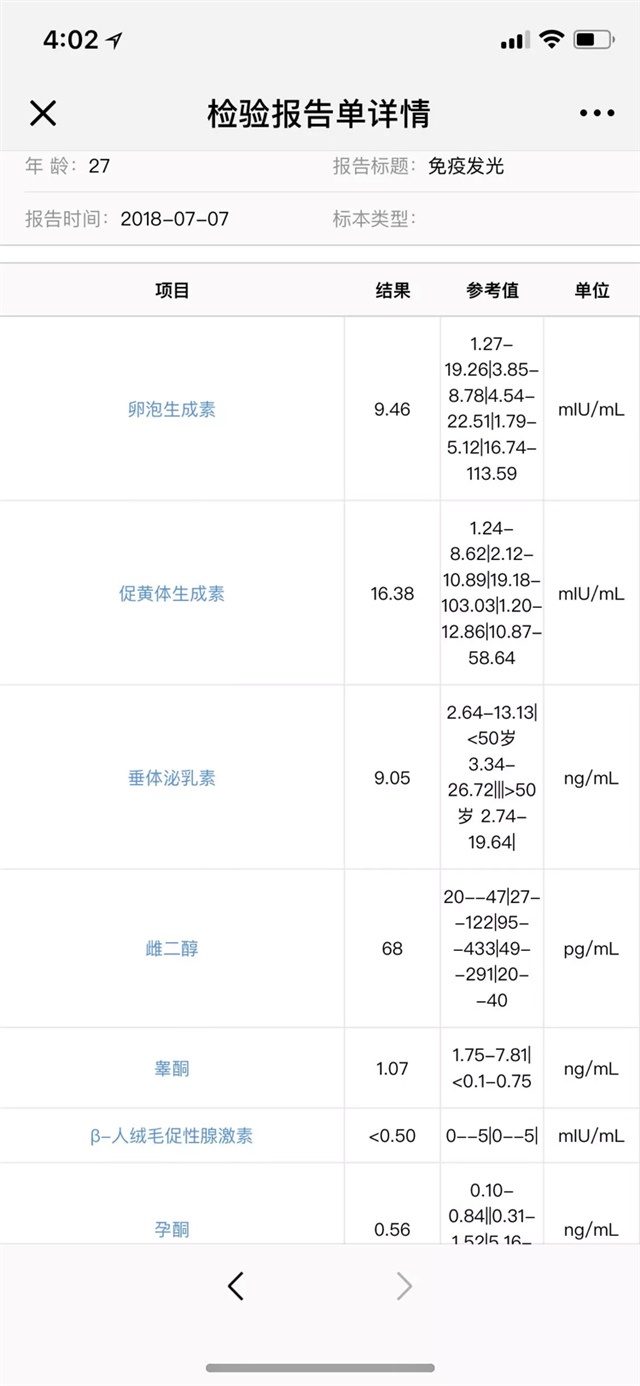Go back with the bottom left arrow
Screen dimensions: 640x1386
tap(236, 1286)
